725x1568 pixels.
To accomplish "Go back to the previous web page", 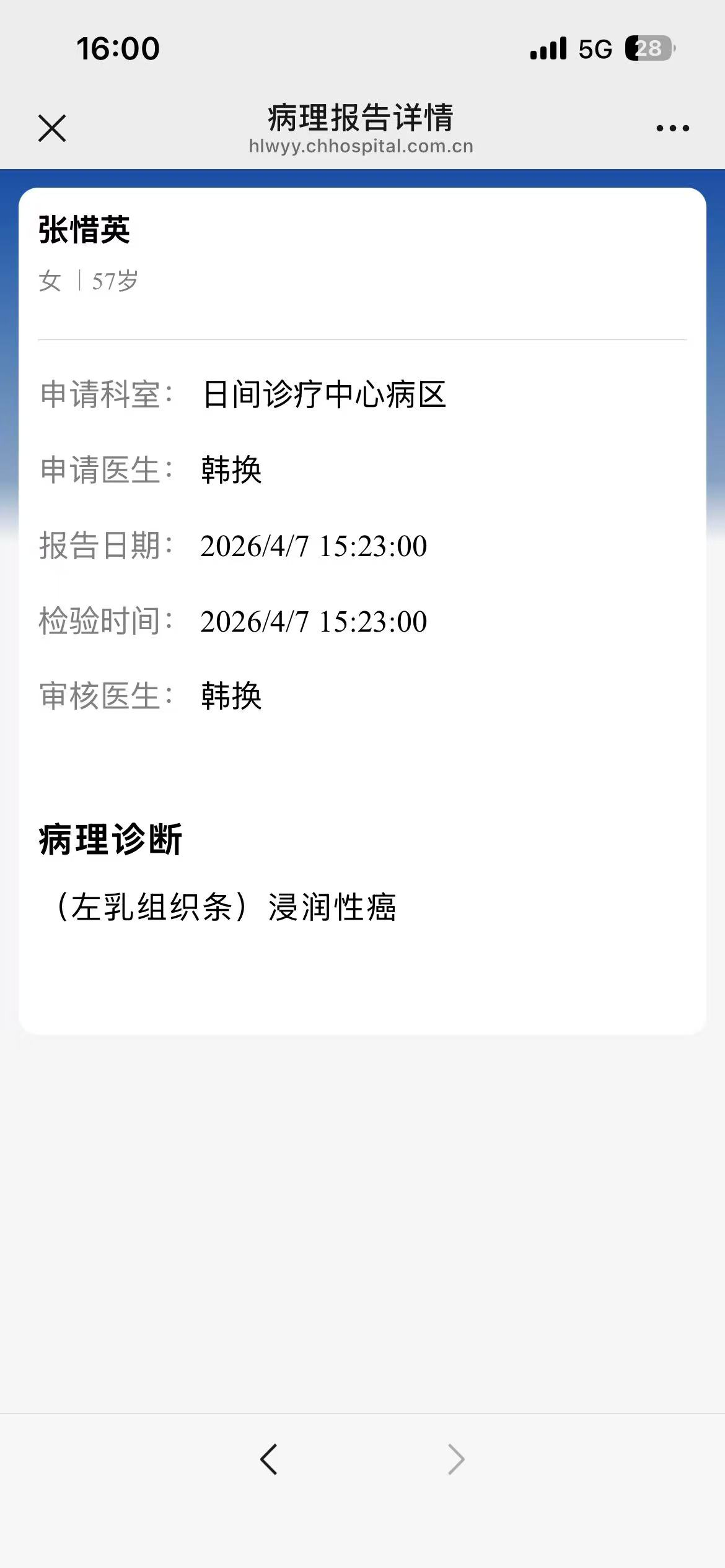I will click(x=269, y=1460).
